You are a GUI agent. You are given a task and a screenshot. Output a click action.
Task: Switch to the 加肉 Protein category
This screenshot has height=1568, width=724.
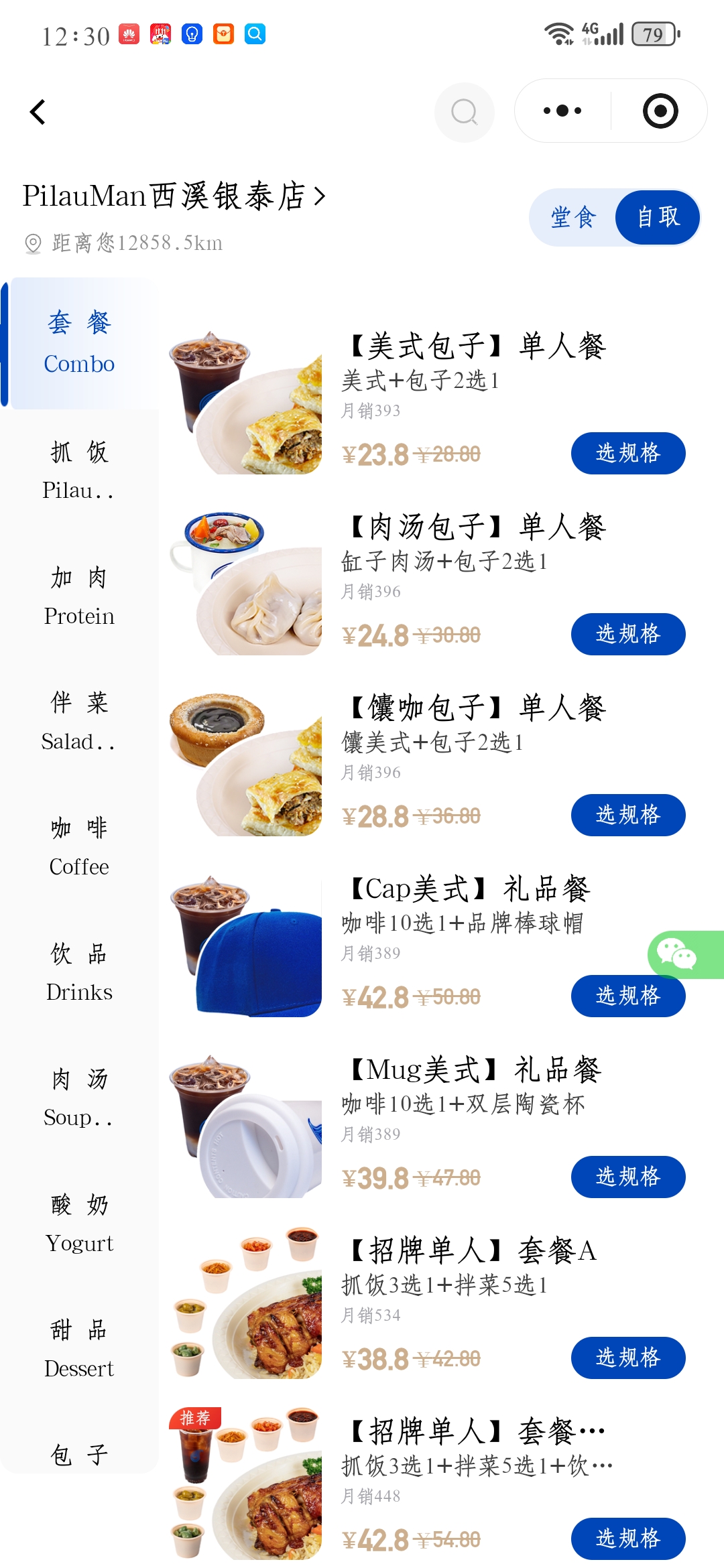[x=79, y=595]
